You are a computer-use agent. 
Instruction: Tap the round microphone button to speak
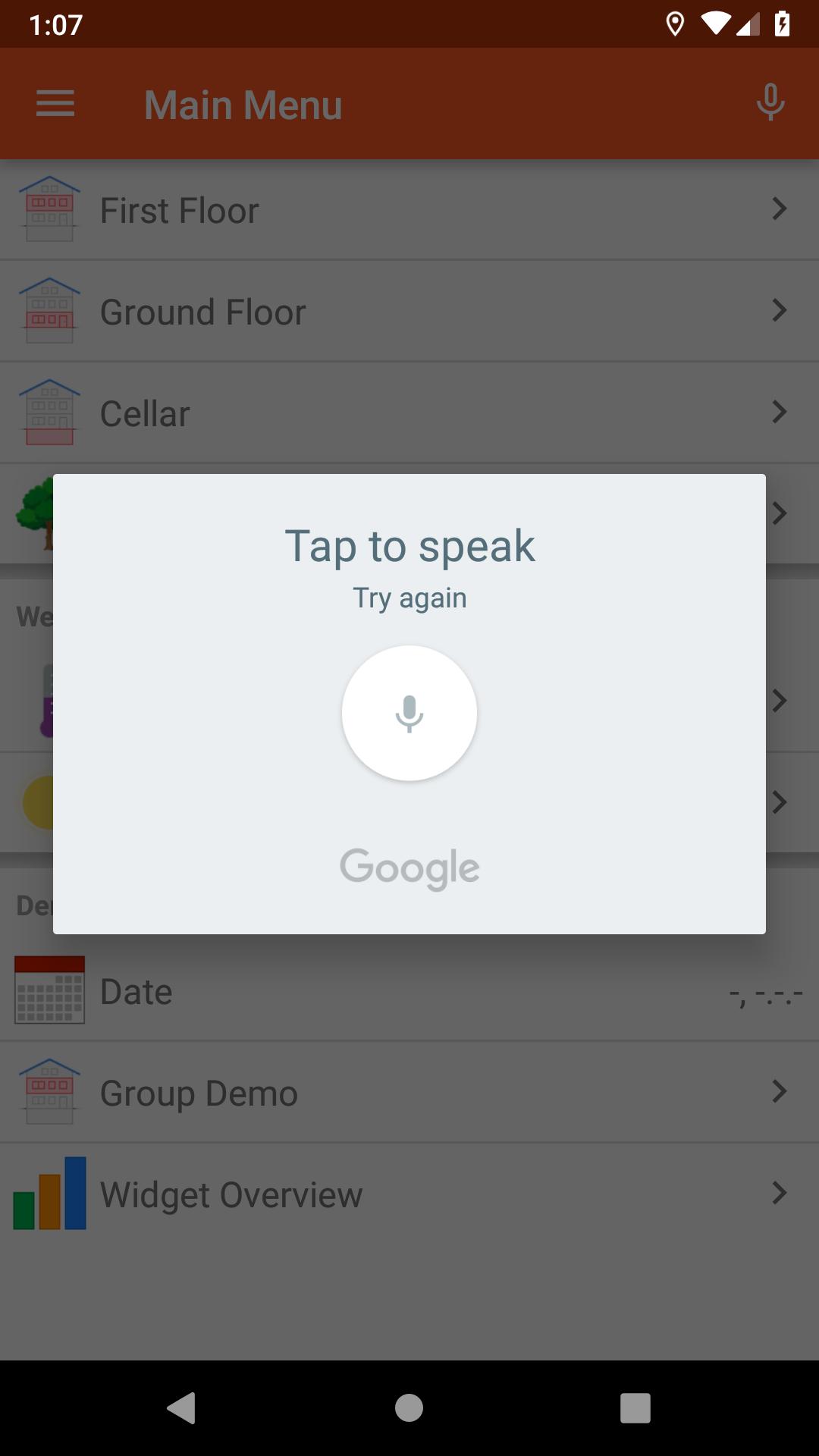(409, 713)
